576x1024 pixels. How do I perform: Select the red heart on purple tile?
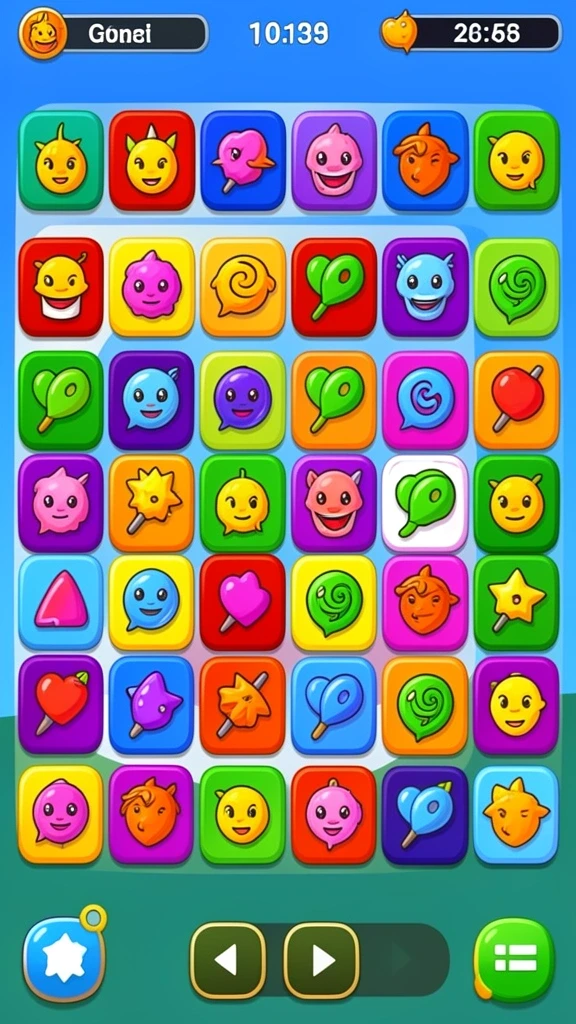tap(61, 704)
